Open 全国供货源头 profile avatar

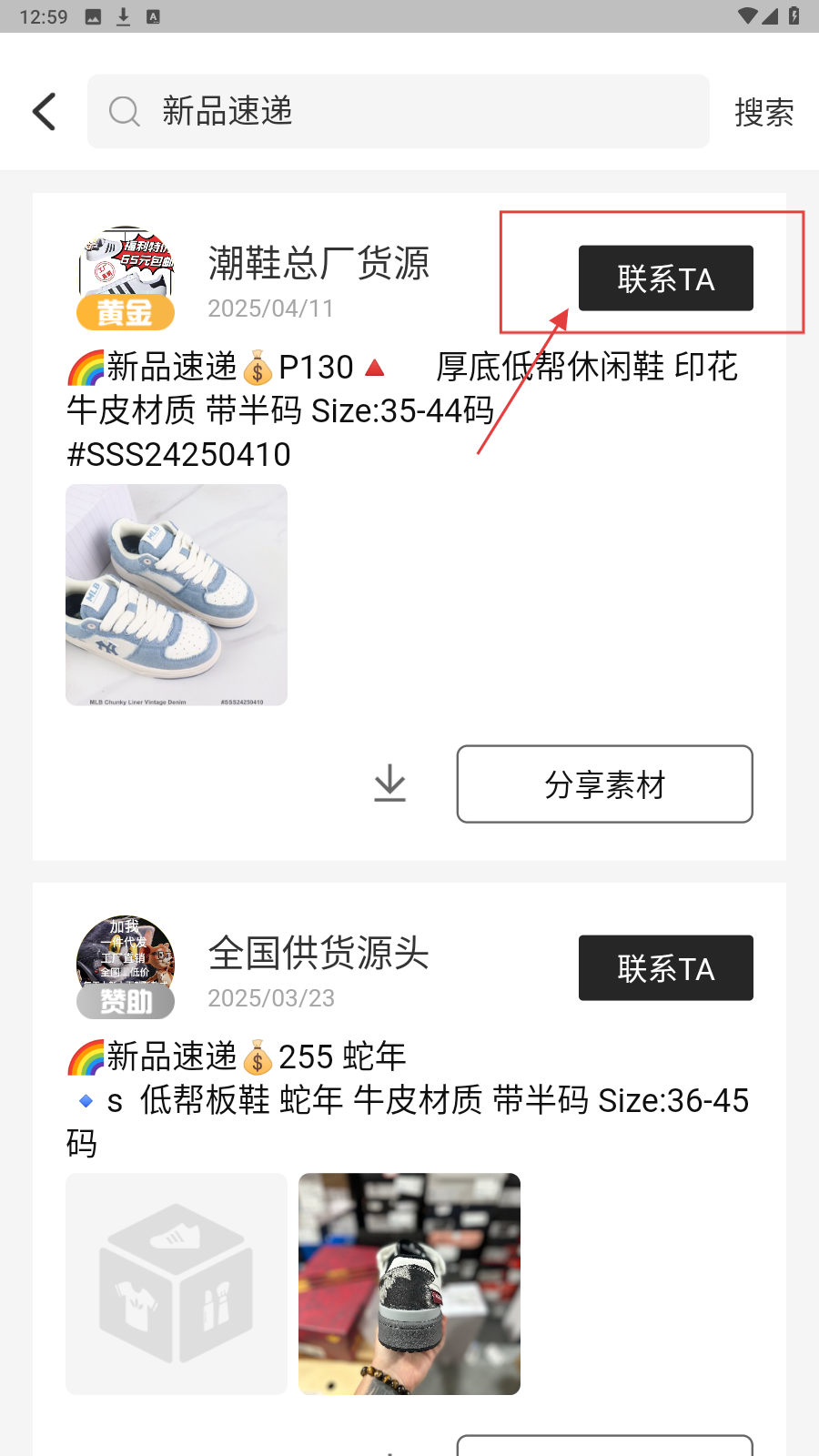click(x=126, y=966)
